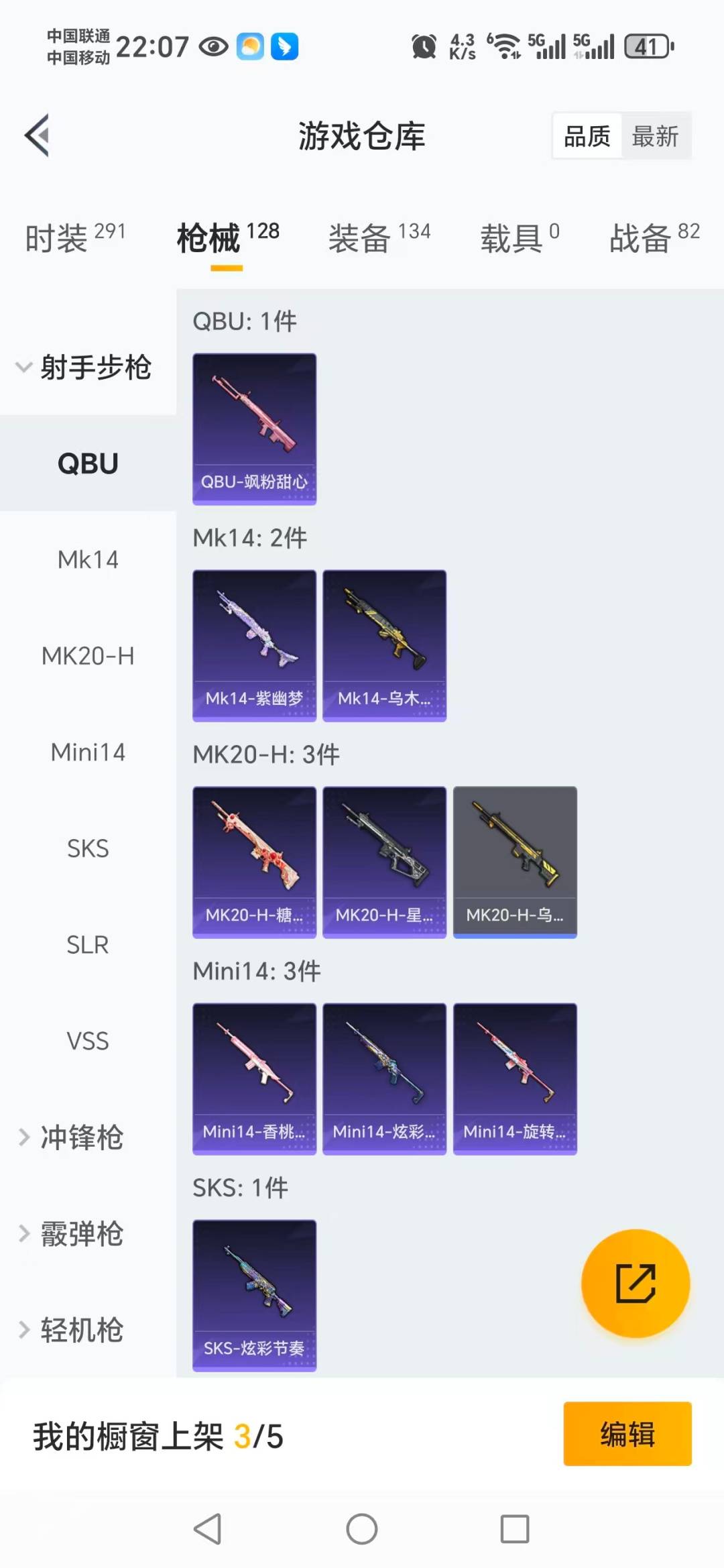
Task: Go back using the top-left arrow
Action: point(38,135)
